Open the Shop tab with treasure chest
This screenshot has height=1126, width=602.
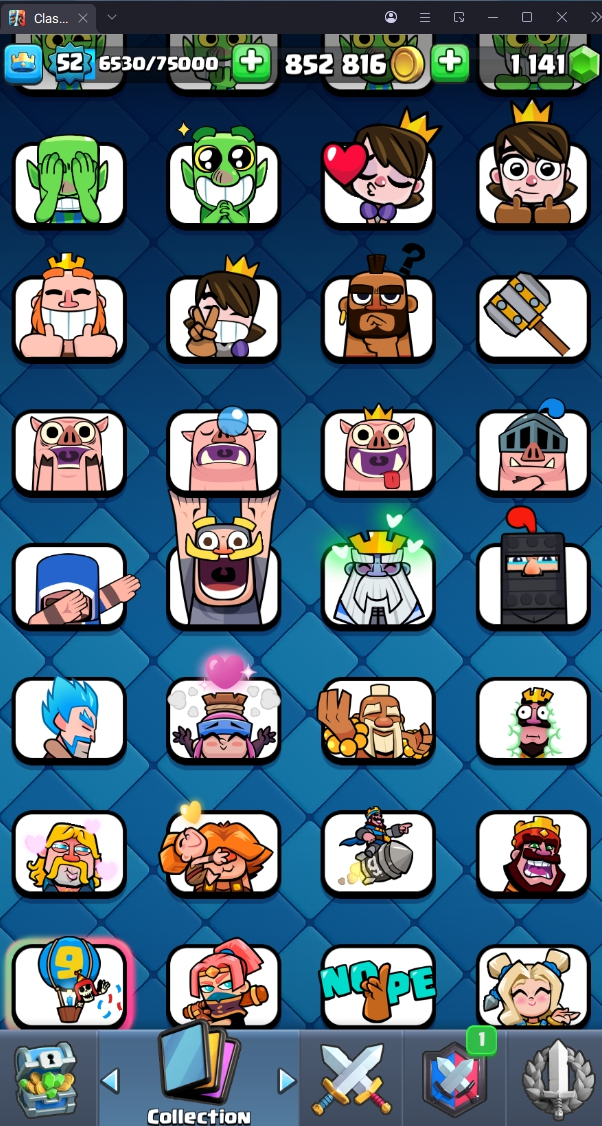(x=45, y=1078)
